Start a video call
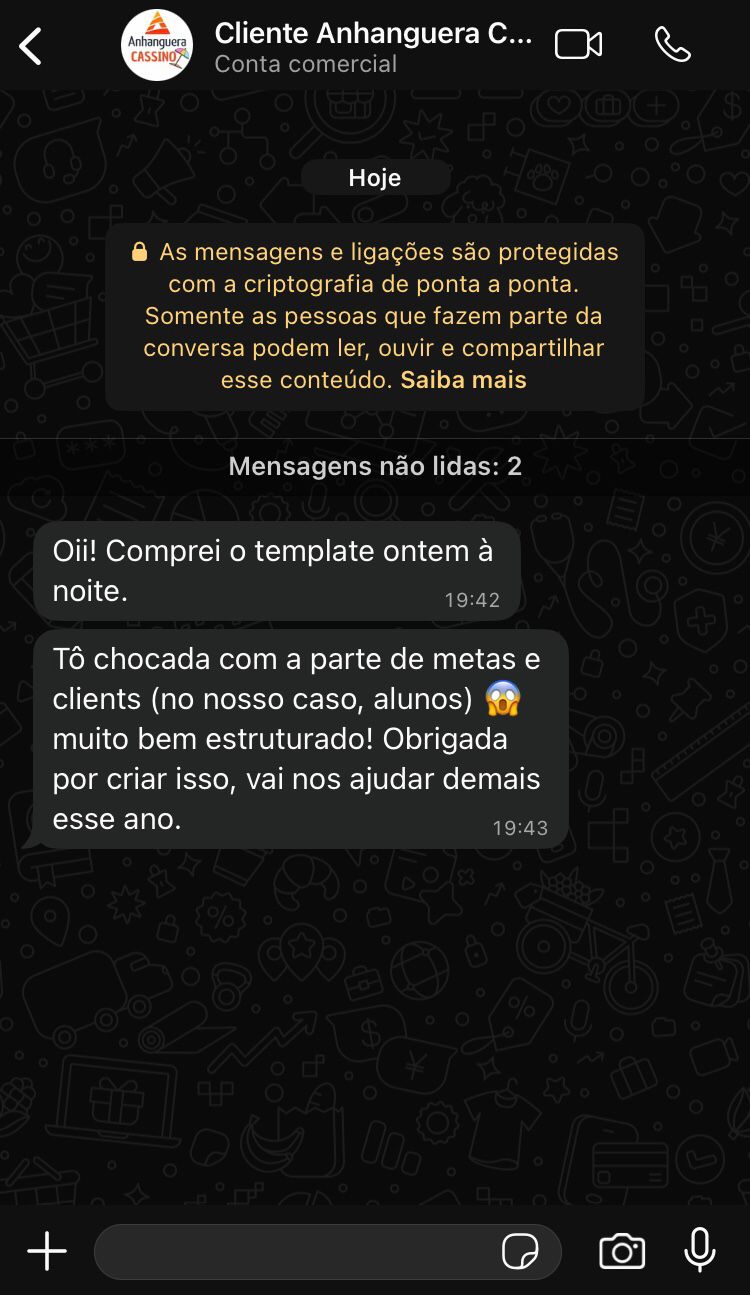The width and height of the screenshot is (750, 1295). click(x=578, y=45)
